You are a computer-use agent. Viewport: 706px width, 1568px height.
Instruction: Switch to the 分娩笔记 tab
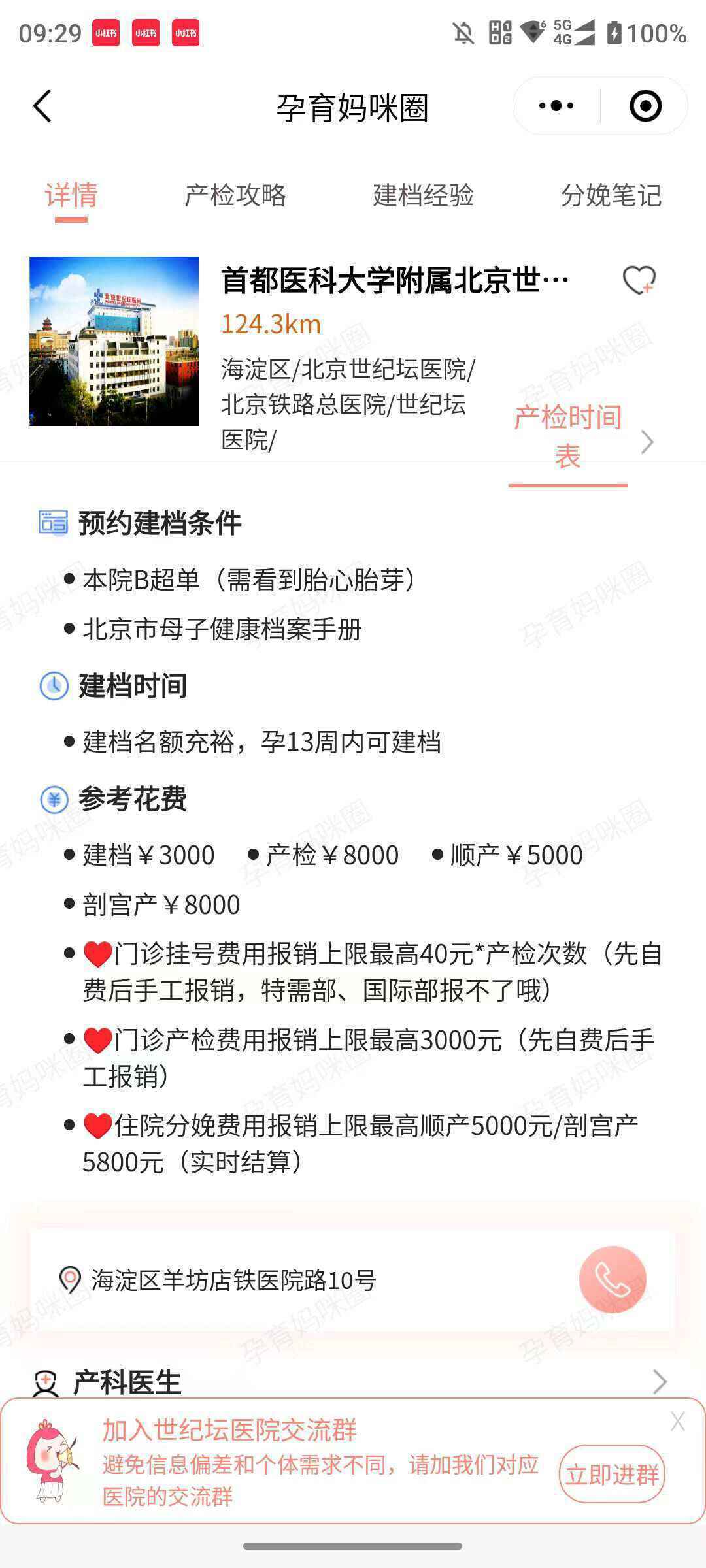tap(611, 195)
